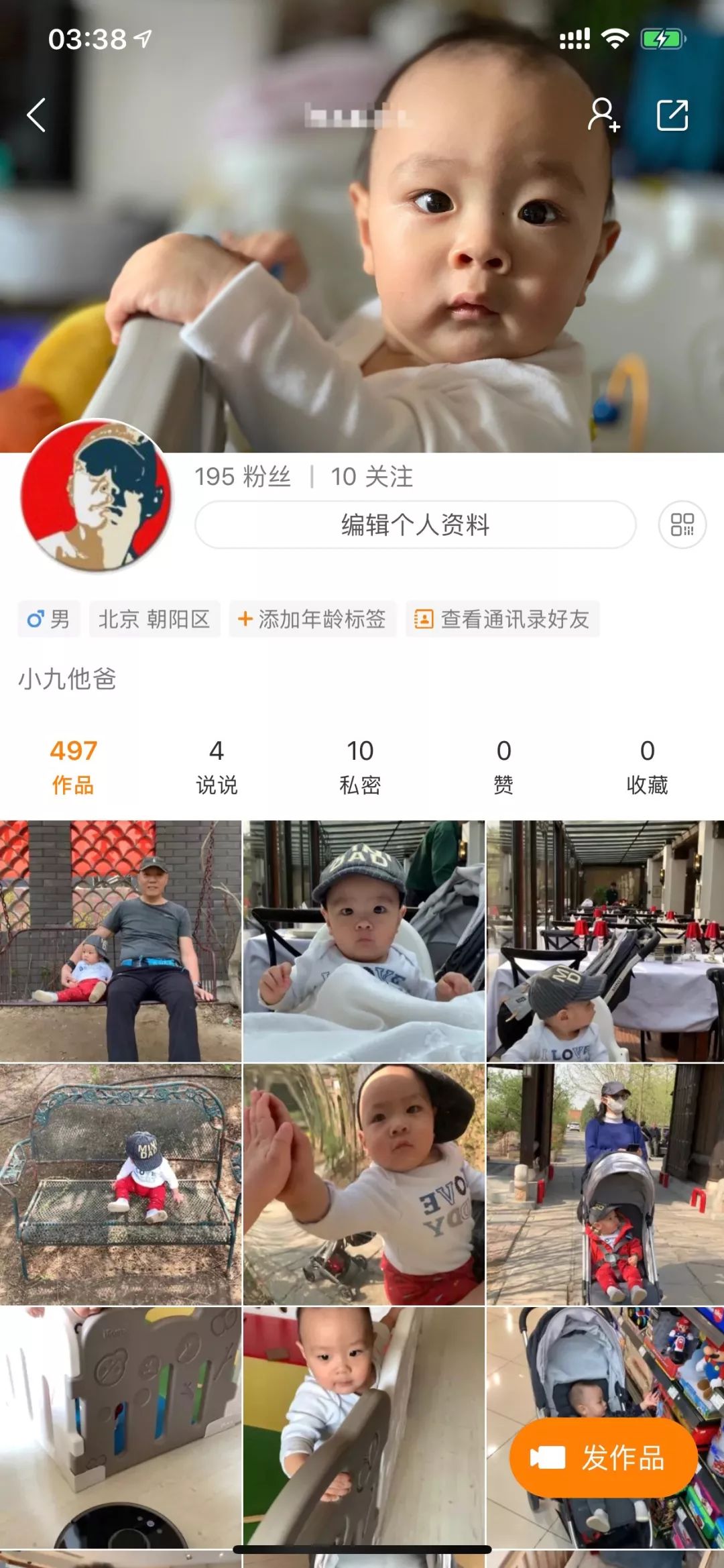Share this profile via the share icon
This screenshot has width=724, height=1568.
click(x=672, y=115)
